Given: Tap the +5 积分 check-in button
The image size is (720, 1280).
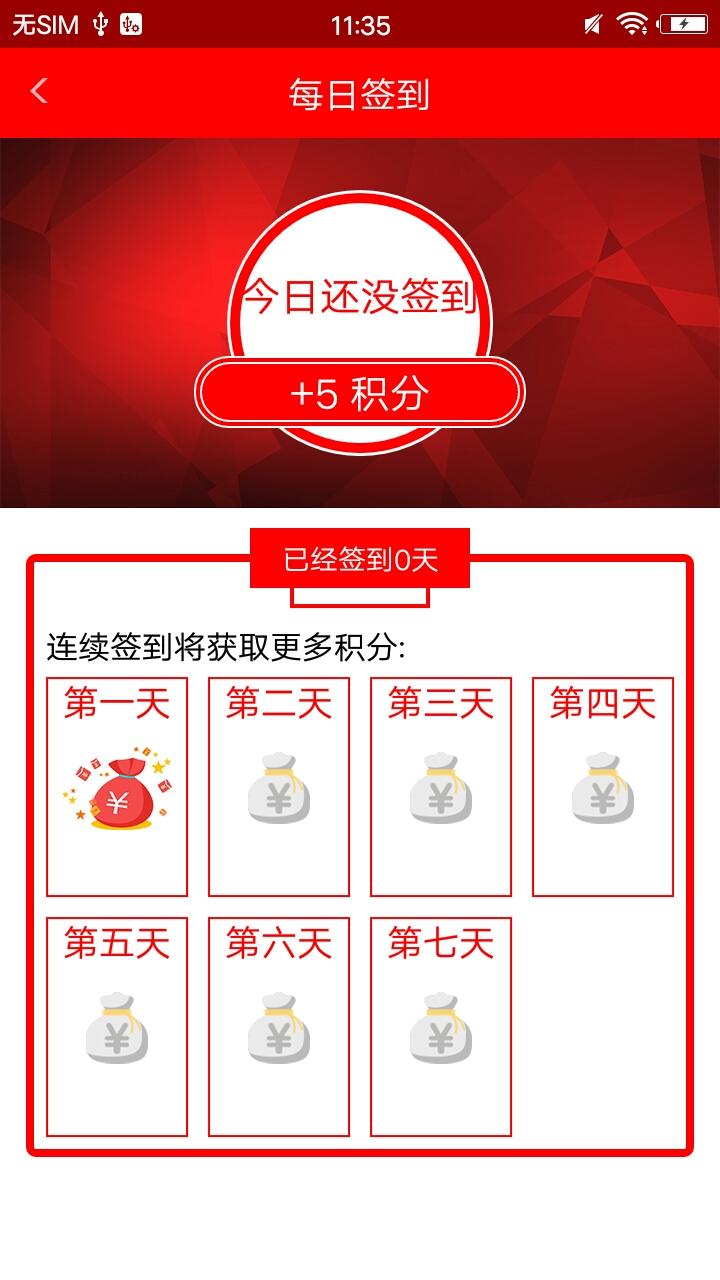Looking at the screenshot, I should pyautogui.click(x=360, y=393).
